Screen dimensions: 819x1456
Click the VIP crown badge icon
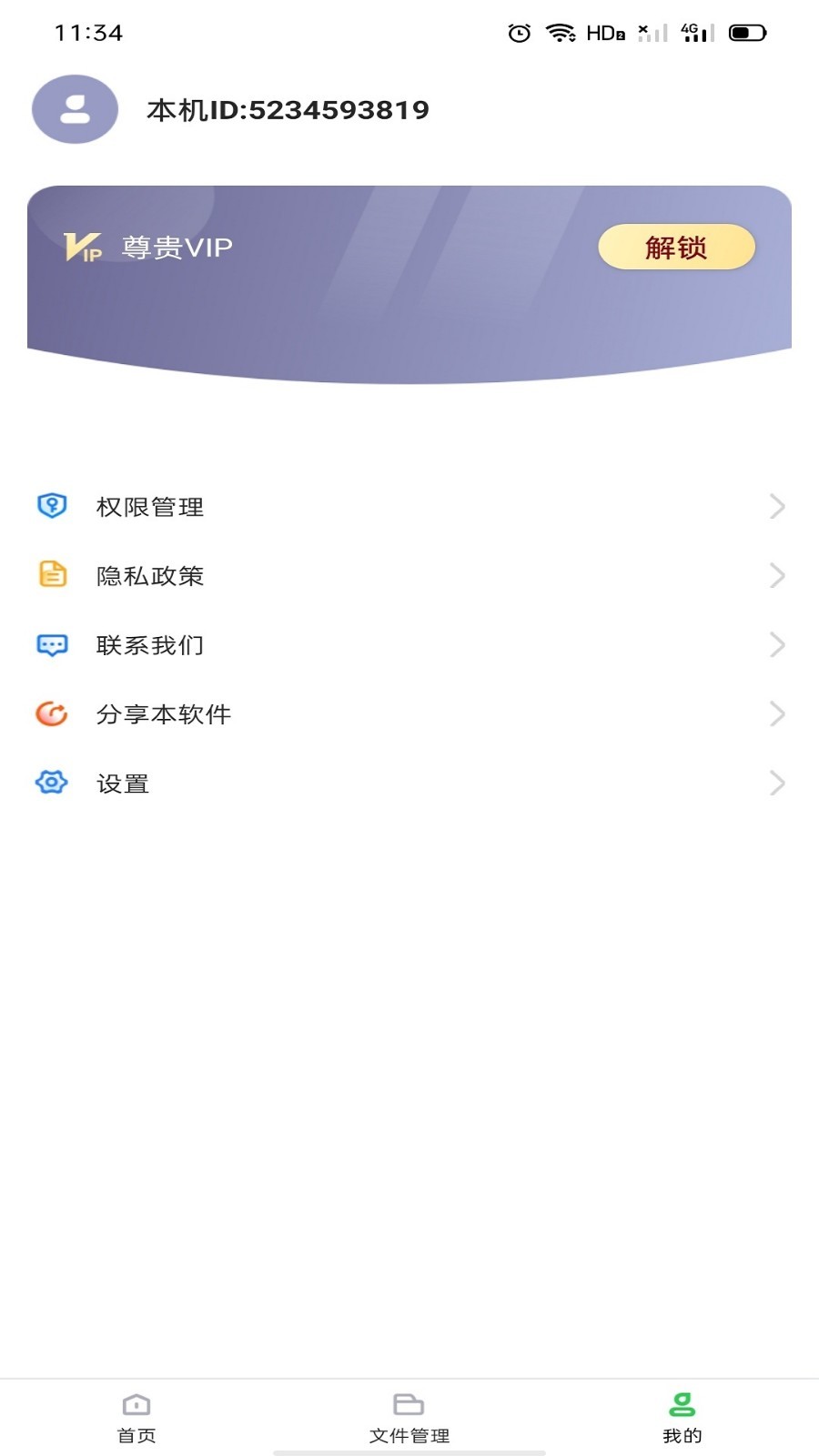(x=84, y=246)
